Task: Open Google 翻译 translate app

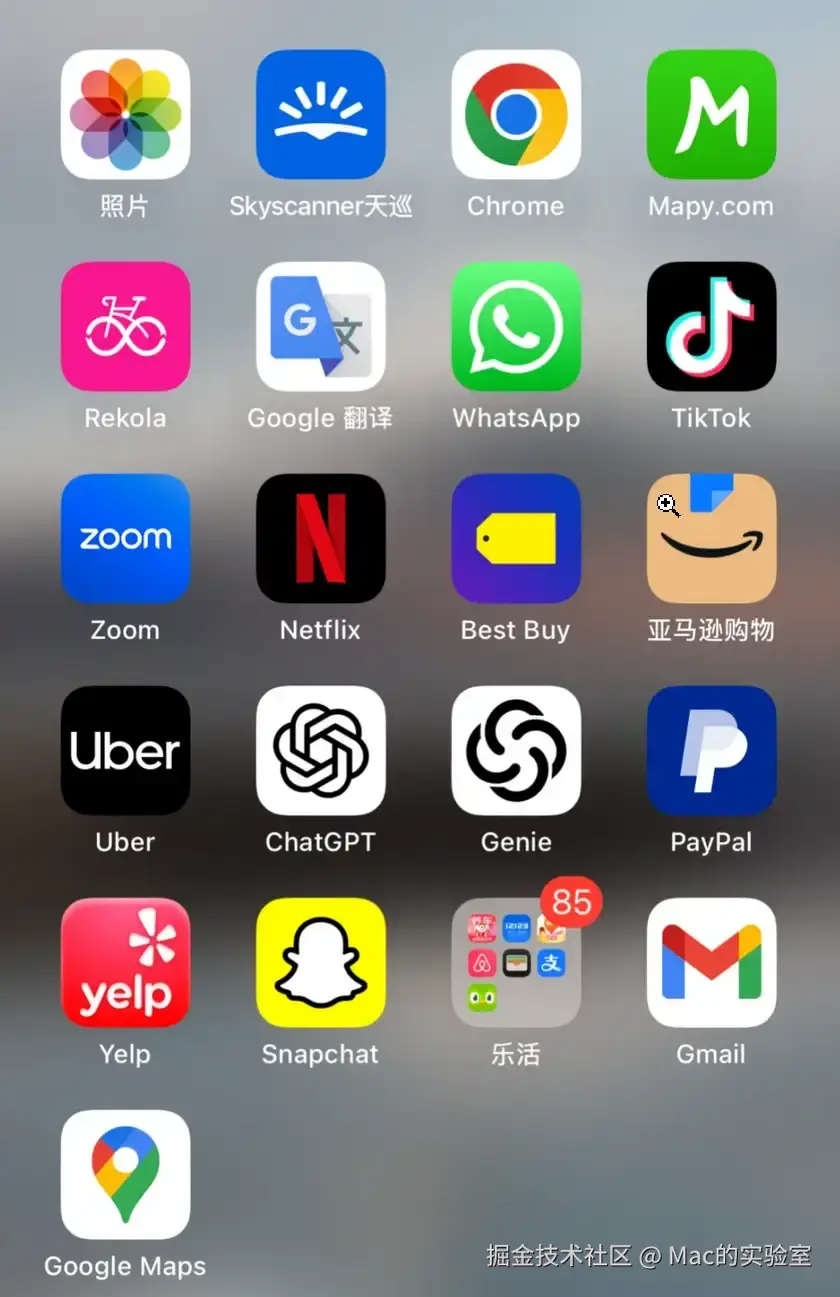Action: click(x=320, y=326)
